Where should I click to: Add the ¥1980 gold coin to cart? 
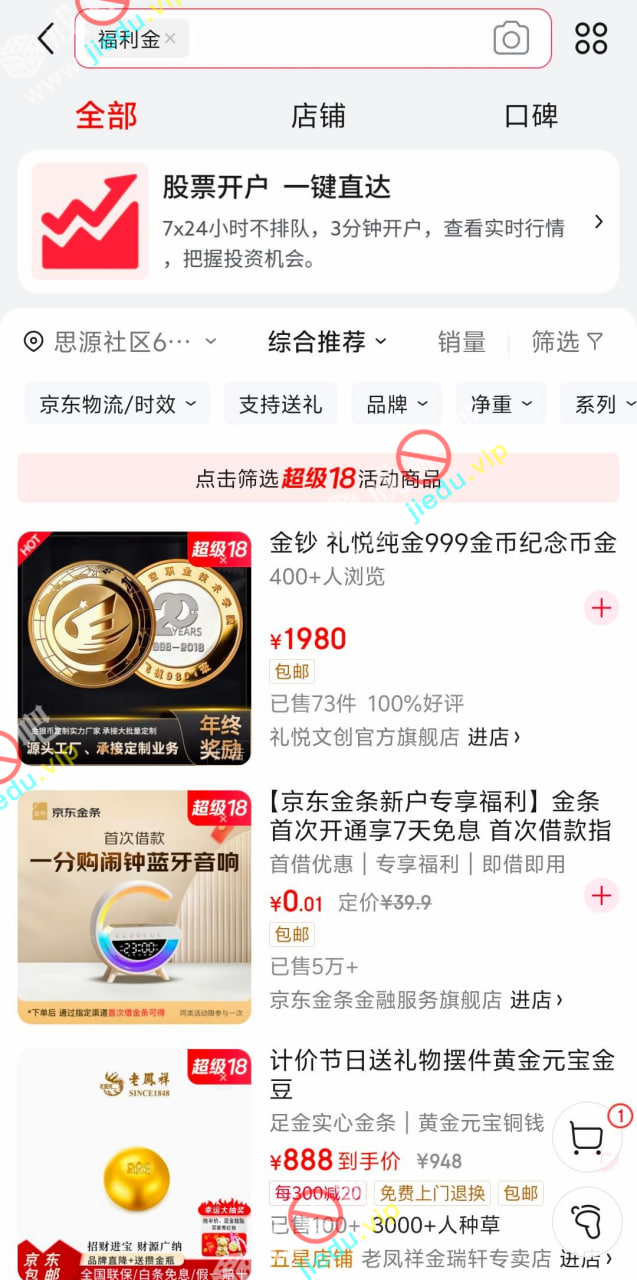click(x=601, y=607)
